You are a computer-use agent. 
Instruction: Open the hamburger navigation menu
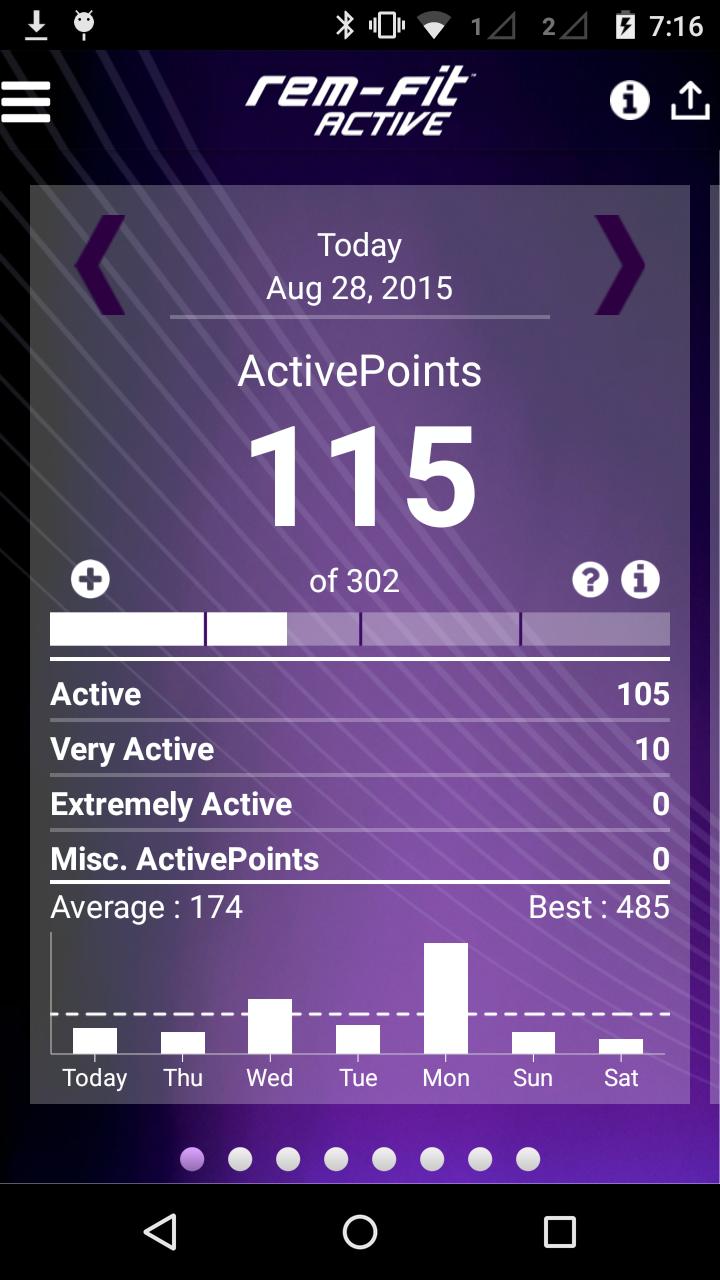[26, 101]
